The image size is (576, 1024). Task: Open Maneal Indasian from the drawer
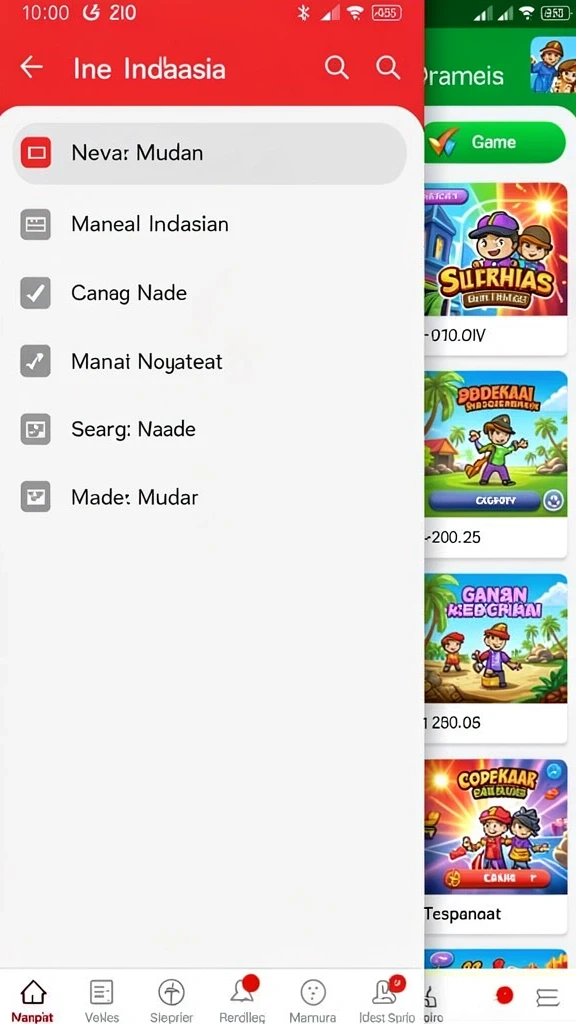210,224
